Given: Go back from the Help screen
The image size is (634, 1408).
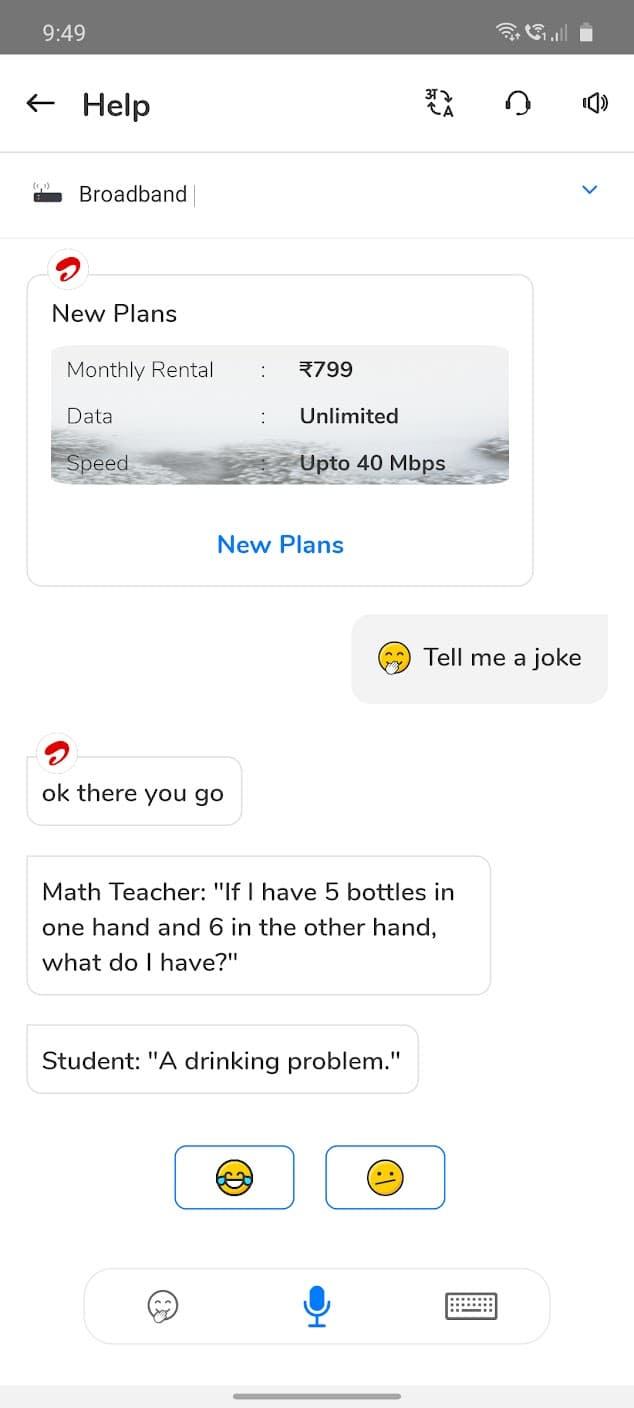Looking at the screenshot, I should pos(40,103).
